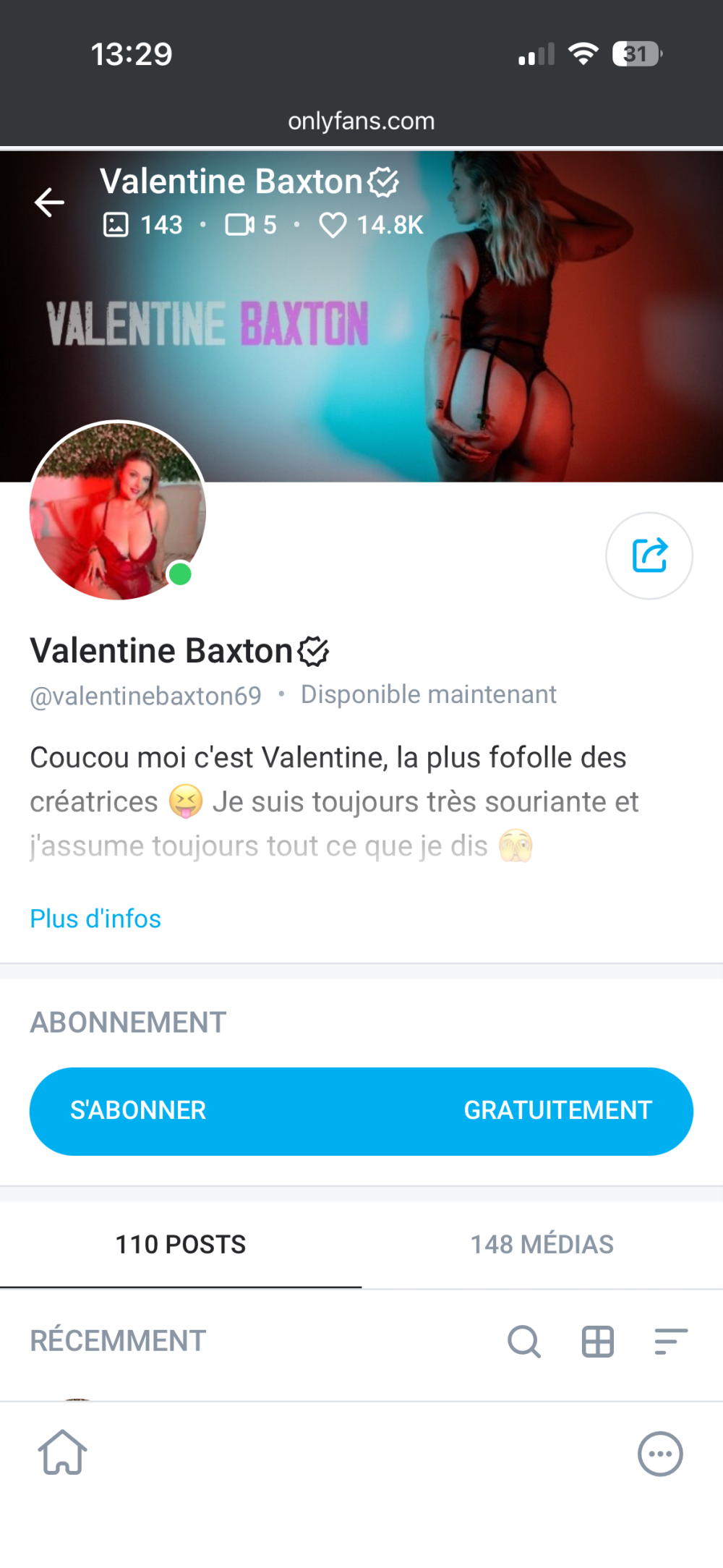Expand the bio with Plus d'infos

tap(95, 919)
